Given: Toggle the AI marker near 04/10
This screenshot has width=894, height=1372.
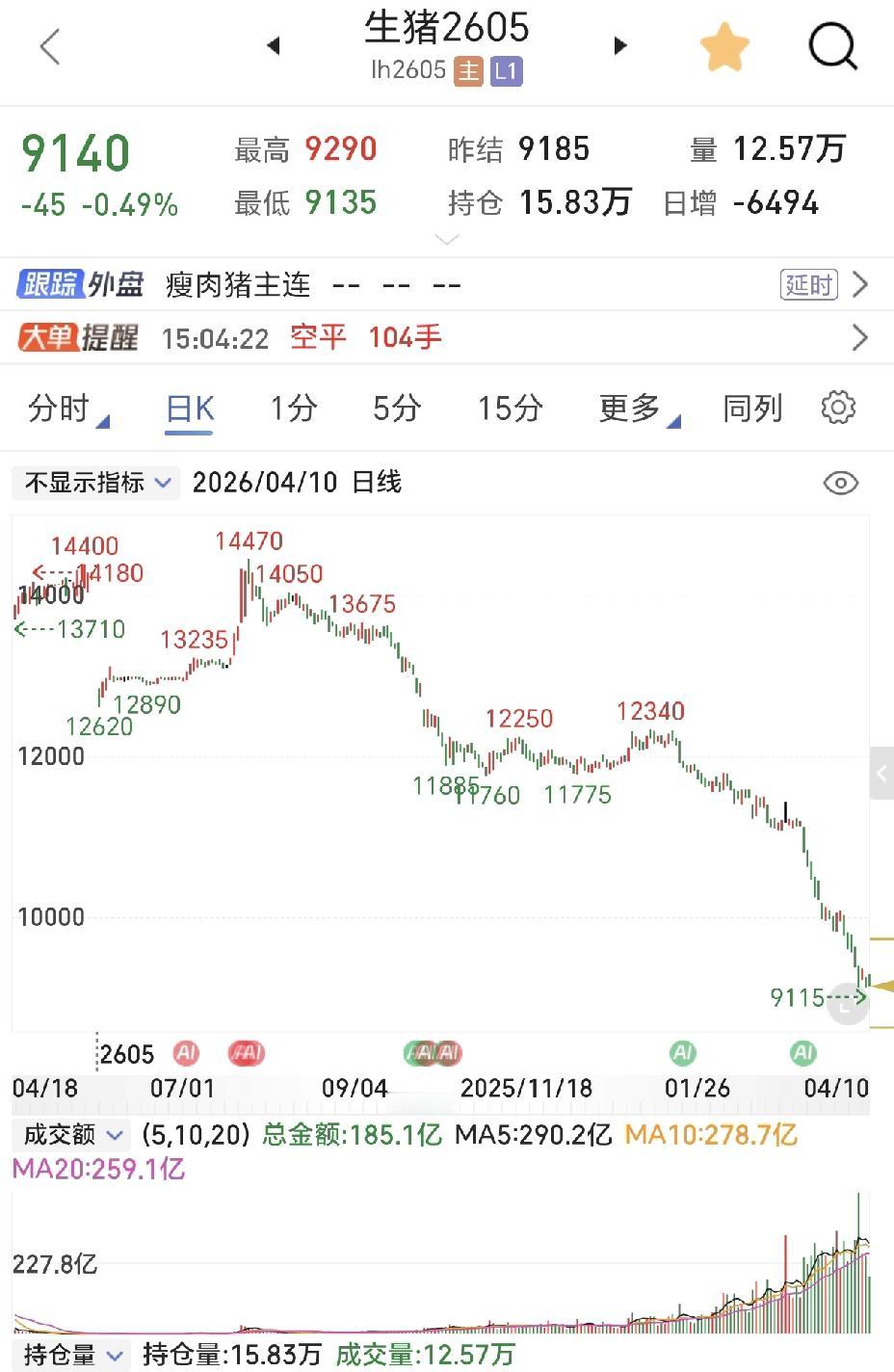Looking at the screenshot, I should click(x=802, y=1053).
